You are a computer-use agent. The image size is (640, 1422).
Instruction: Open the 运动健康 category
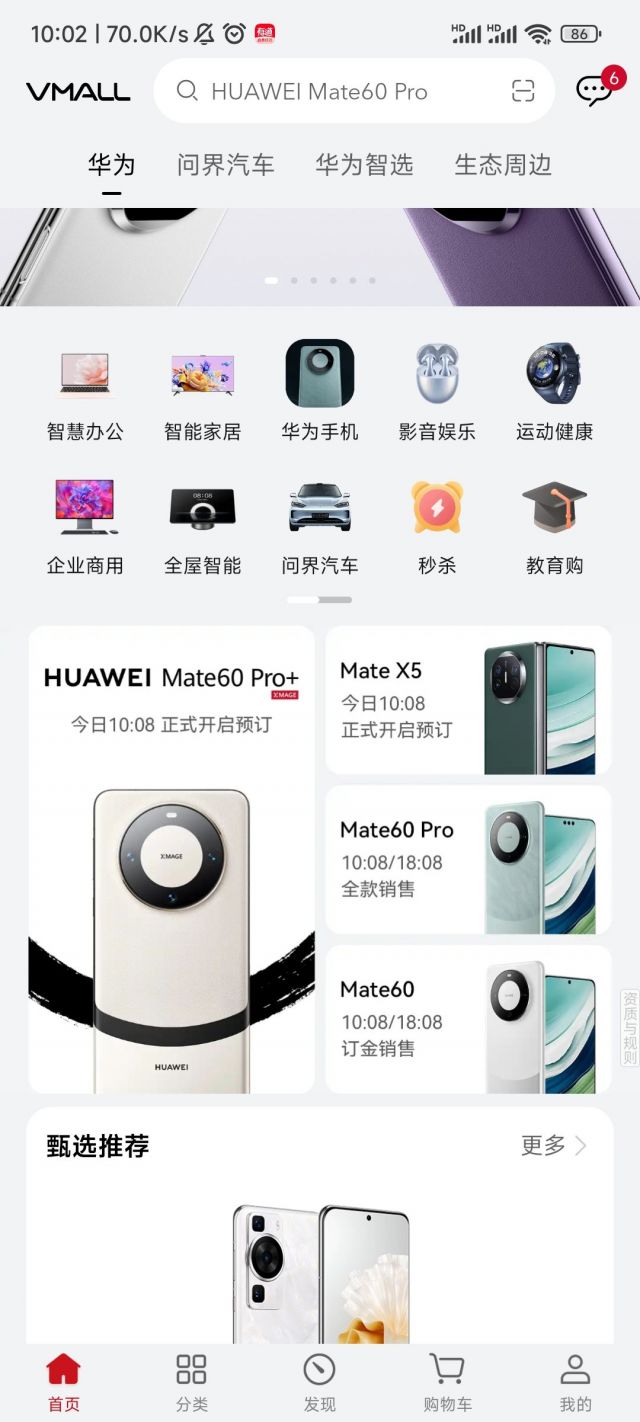click(555, 392)
